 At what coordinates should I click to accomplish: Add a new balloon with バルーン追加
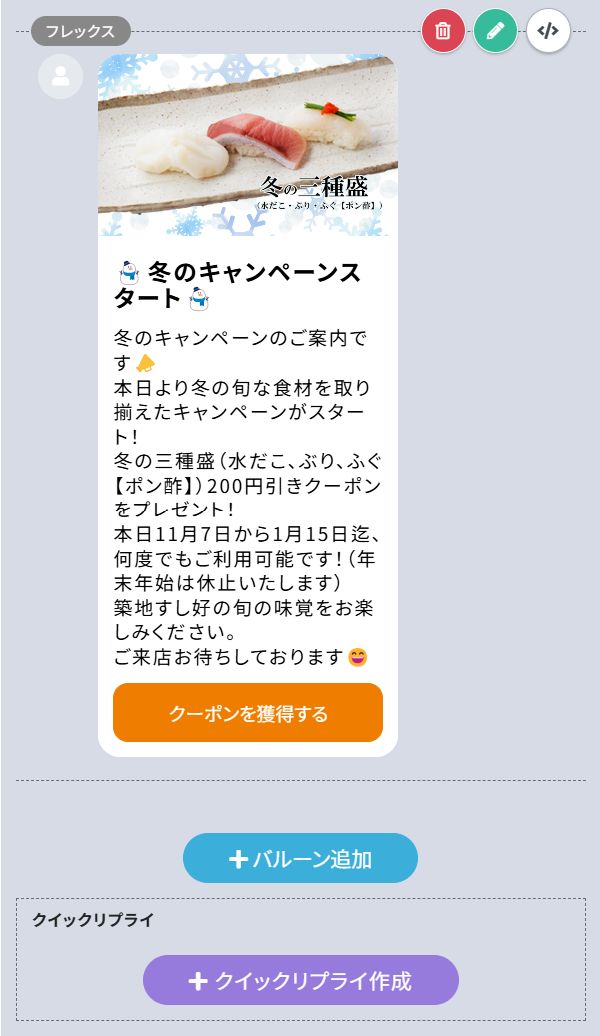tap(300, 858)
